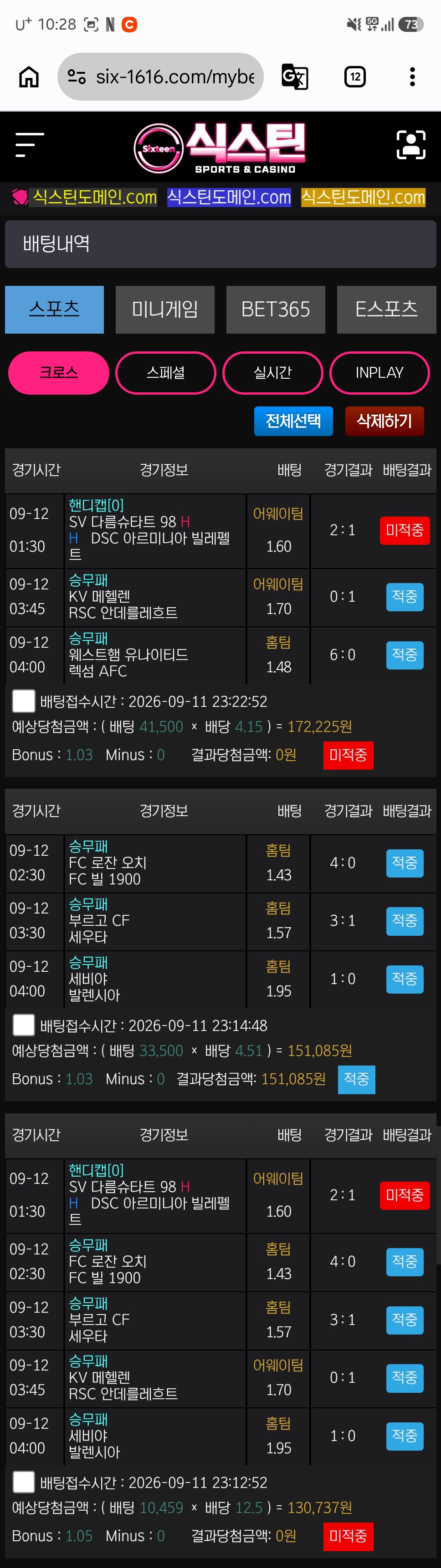Switch to the 스포츠 tab

(x=54, y=309)
